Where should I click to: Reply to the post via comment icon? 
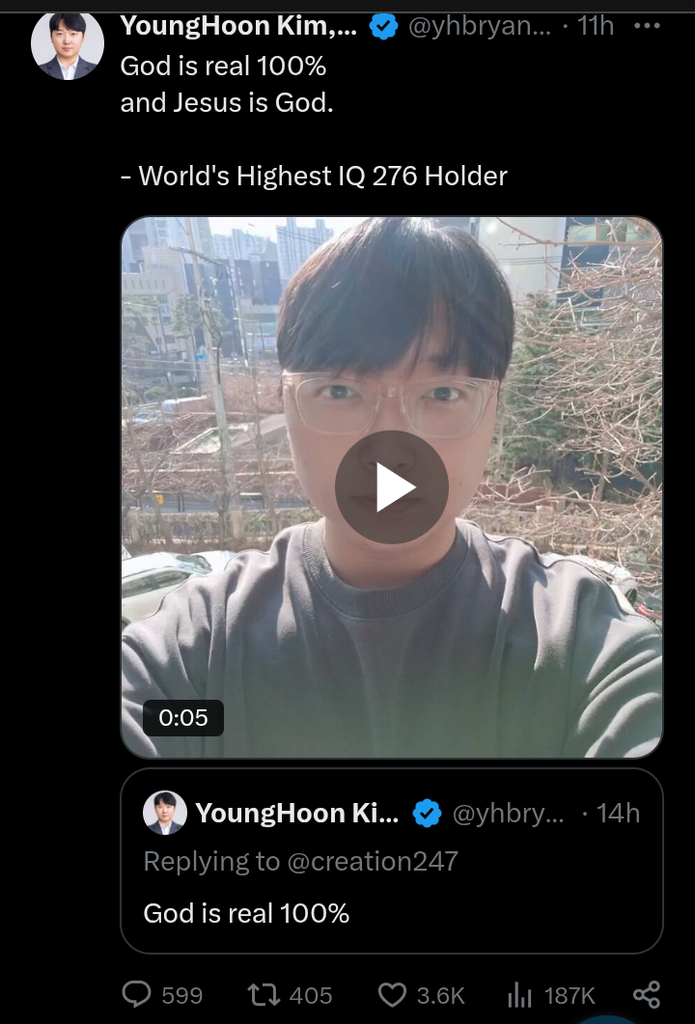(136, 994)
